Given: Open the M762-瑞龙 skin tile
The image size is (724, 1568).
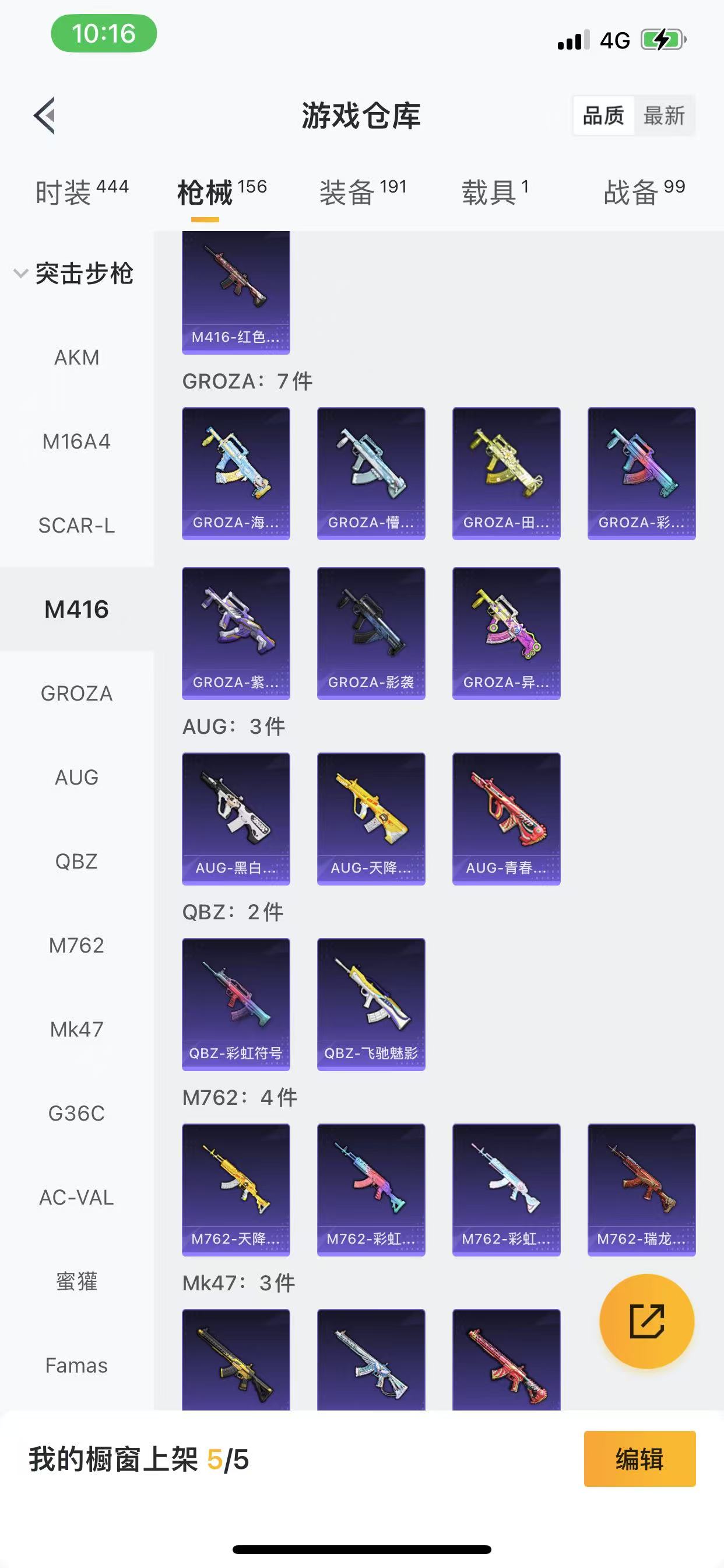Looking at the screenshot, I should [641, 1189].
